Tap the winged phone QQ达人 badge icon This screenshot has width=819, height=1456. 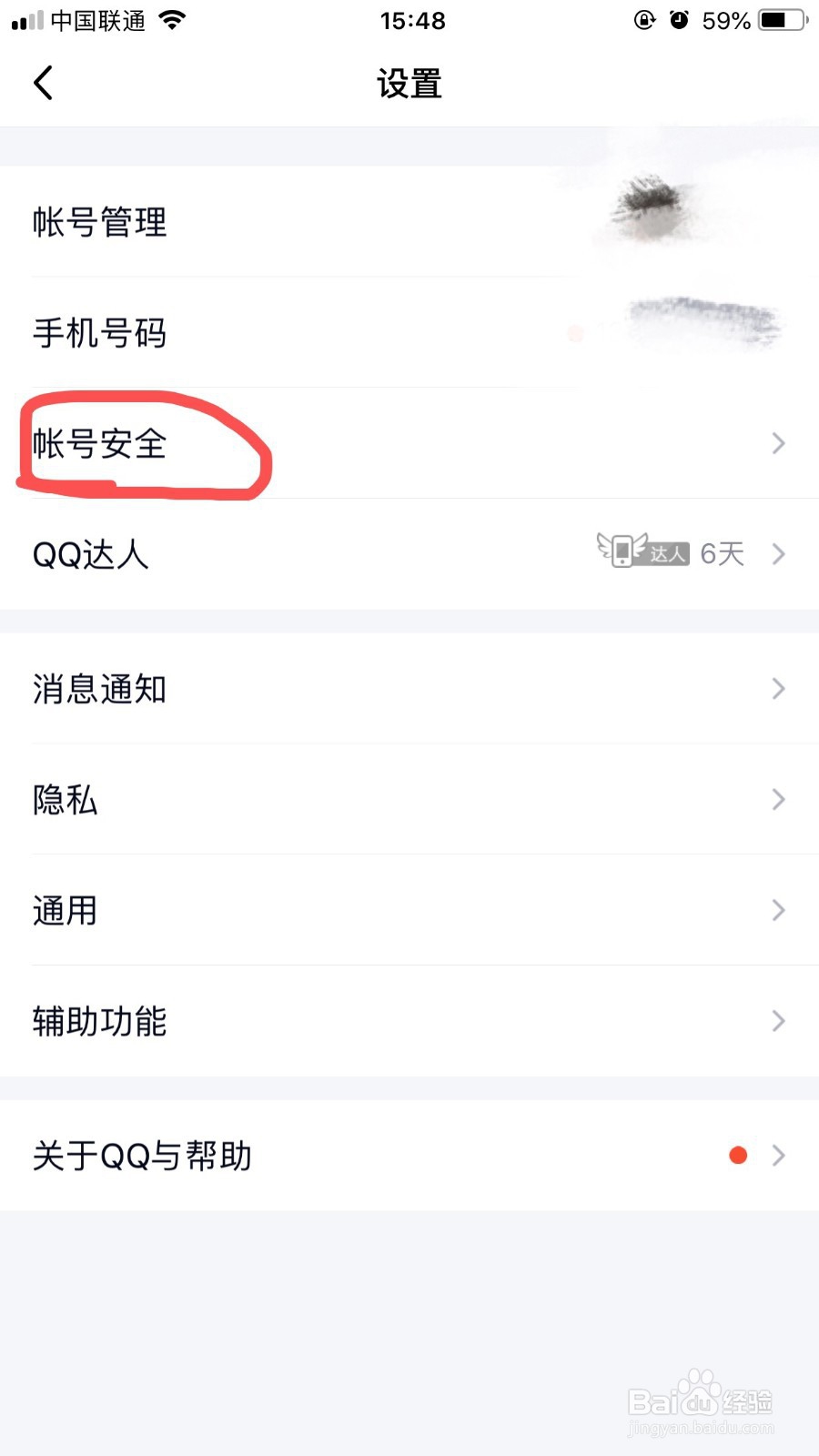click(x=623, y=551)
